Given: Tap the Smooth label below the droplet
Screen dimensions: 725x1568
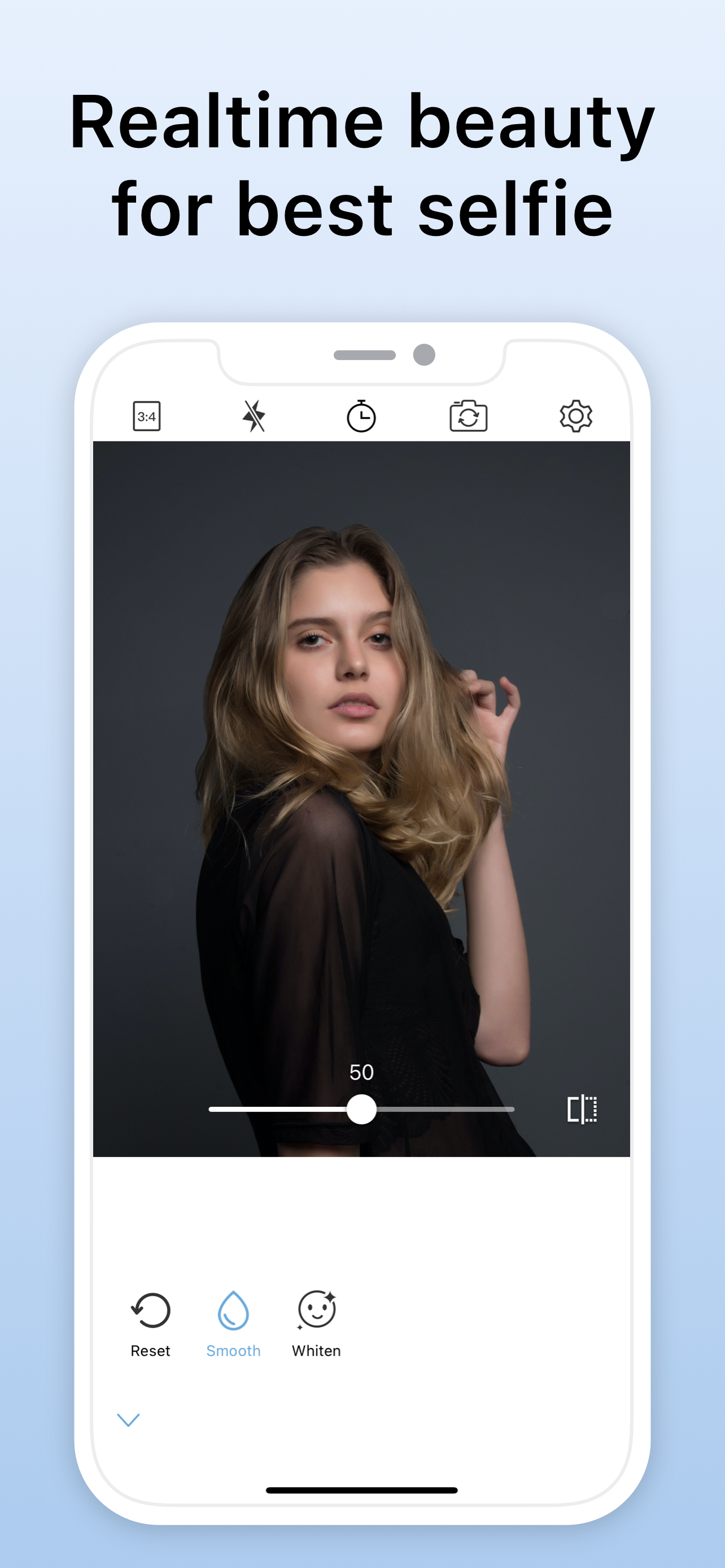Looking at the screenshot, I should (x=233, y=1351).
